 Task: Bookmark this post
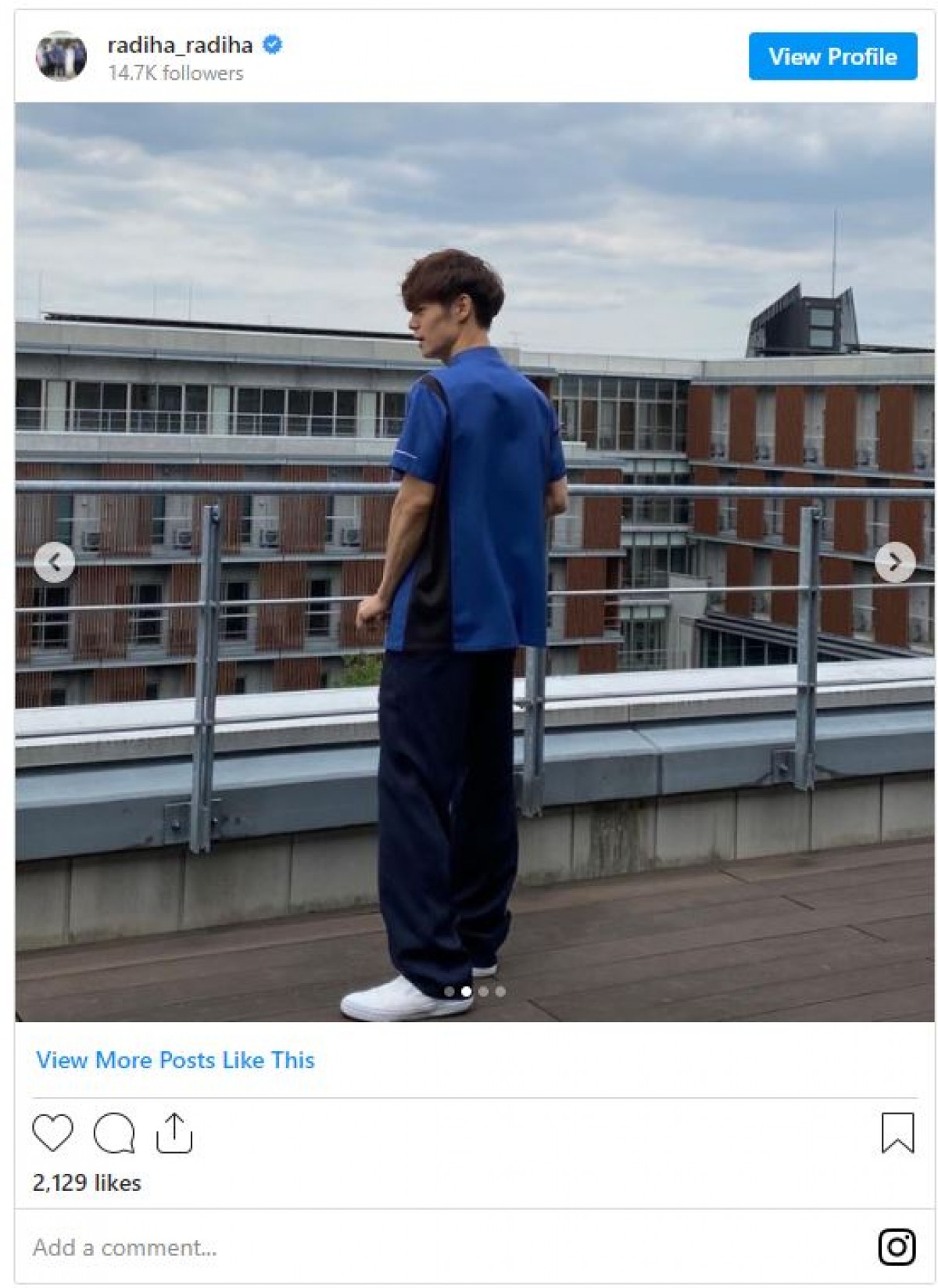[897, 1132]
